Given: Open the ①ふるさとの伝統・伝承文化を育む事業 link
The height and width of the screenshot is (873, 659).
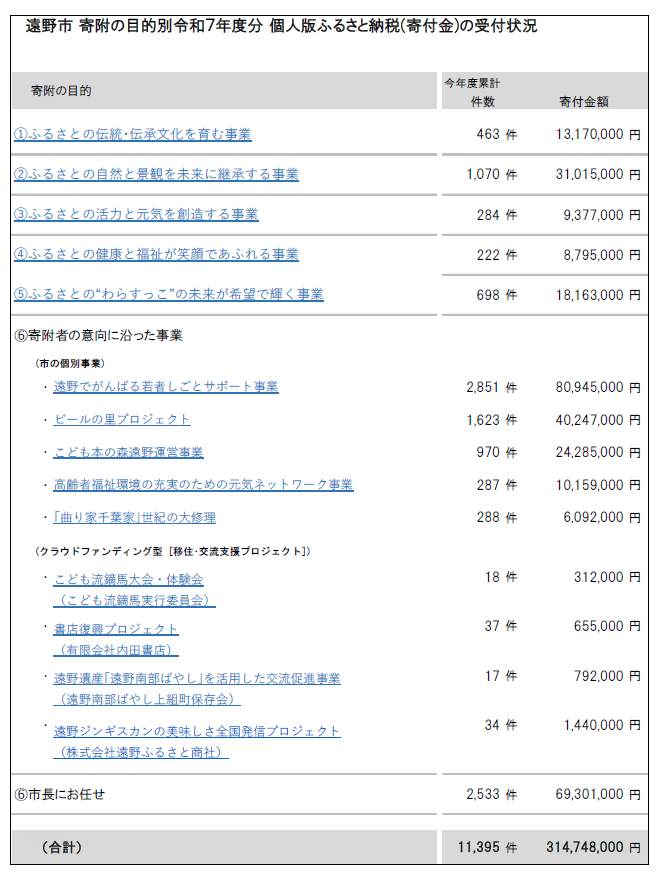Looking at the screenshot, I should coord(133,134).
